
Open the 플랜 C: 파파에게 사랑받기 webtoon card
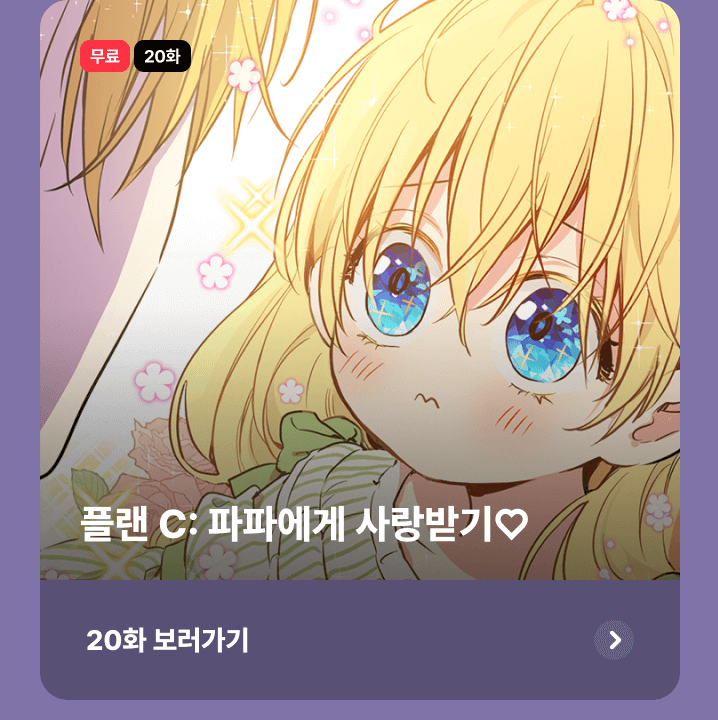(x=360, y=300)
